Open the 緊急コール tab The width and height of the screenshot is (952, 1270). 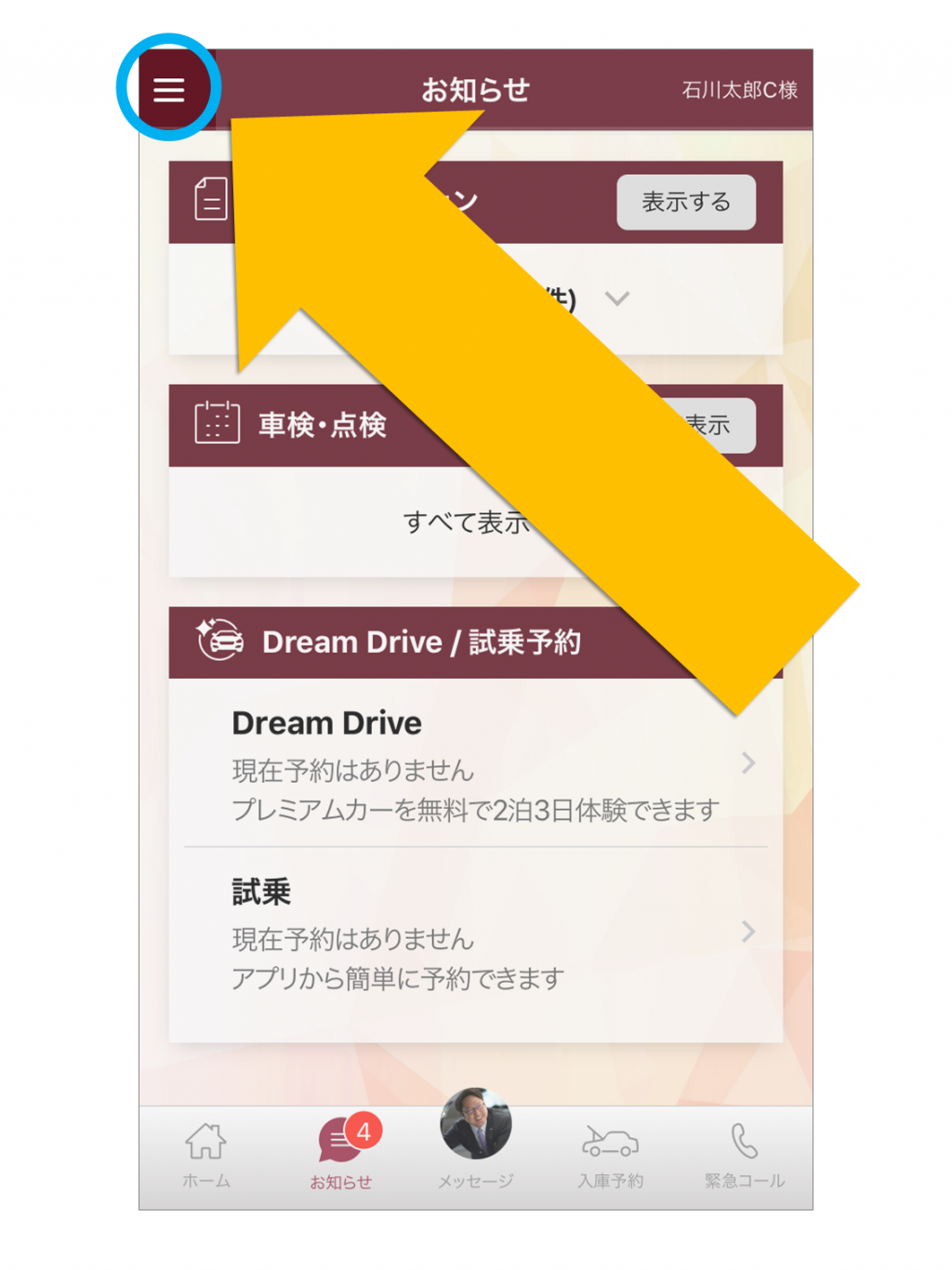[x=745, y=1156]
